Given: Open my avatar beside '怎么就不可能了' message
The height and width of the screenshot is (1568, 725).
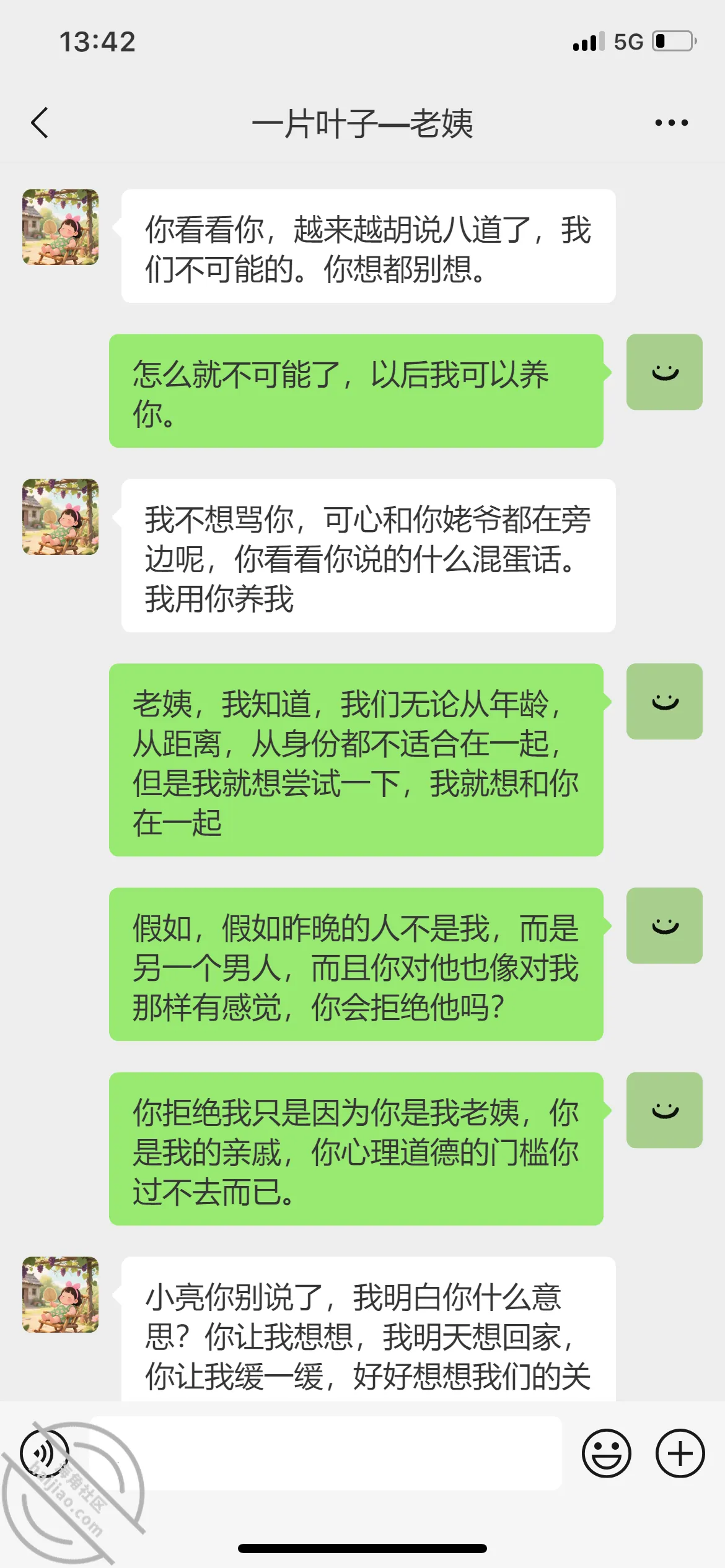Looking at the screenshot, I should pyautogui.click(x=664, y=372).
